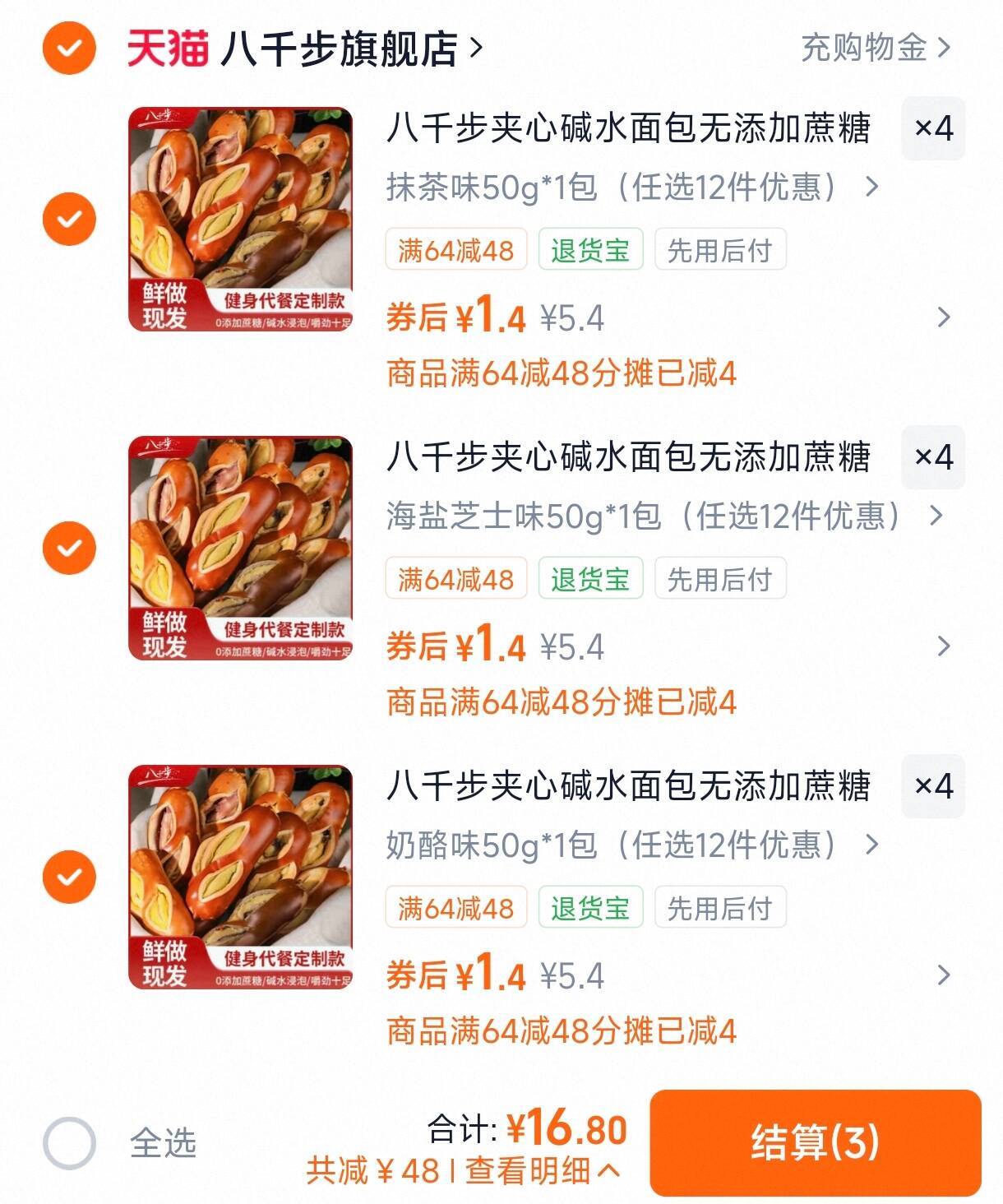
Task: Expand 抹茶味50g*1包 variant selector
Action: click(x=631, y=188)
